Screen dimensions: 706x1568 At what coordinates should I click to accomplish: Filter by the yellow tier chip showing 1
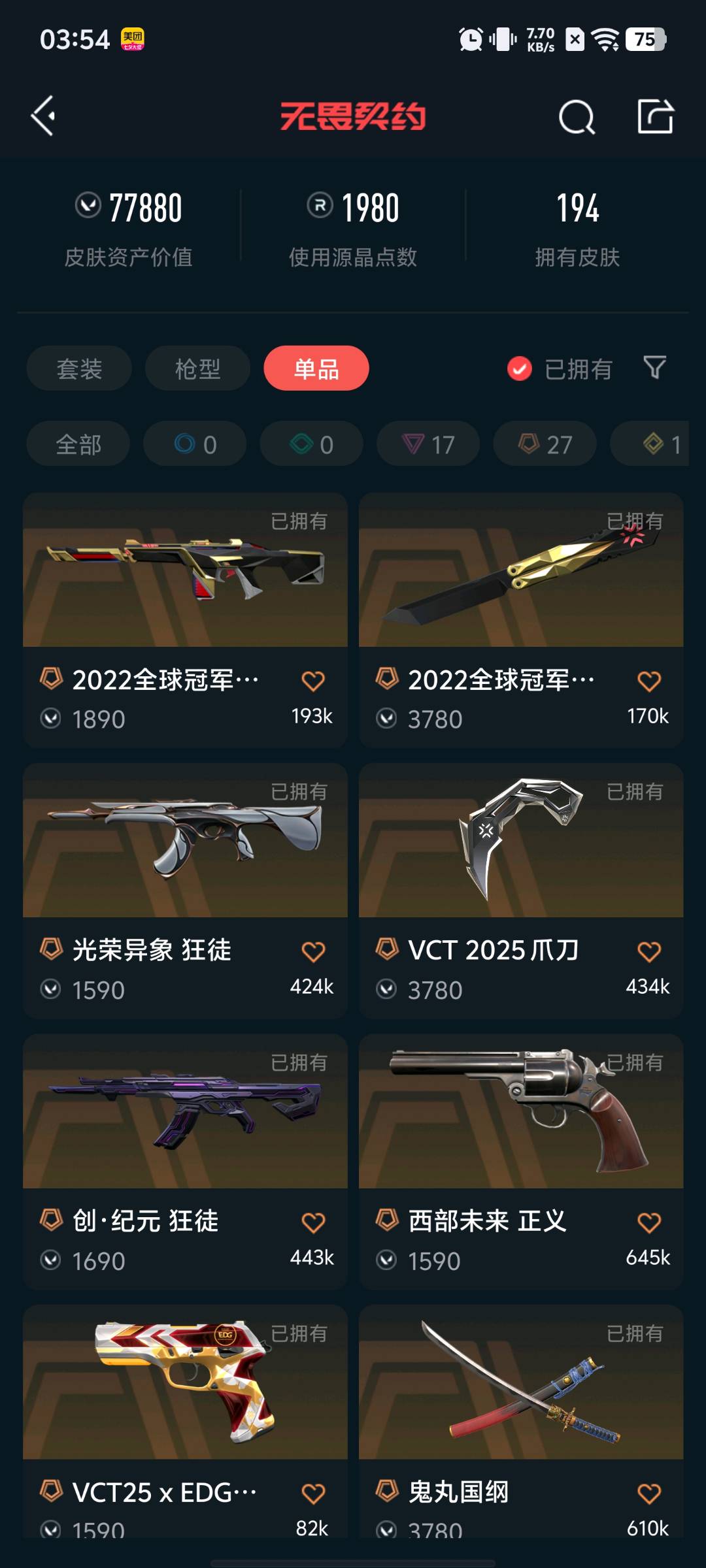[660, 444]
